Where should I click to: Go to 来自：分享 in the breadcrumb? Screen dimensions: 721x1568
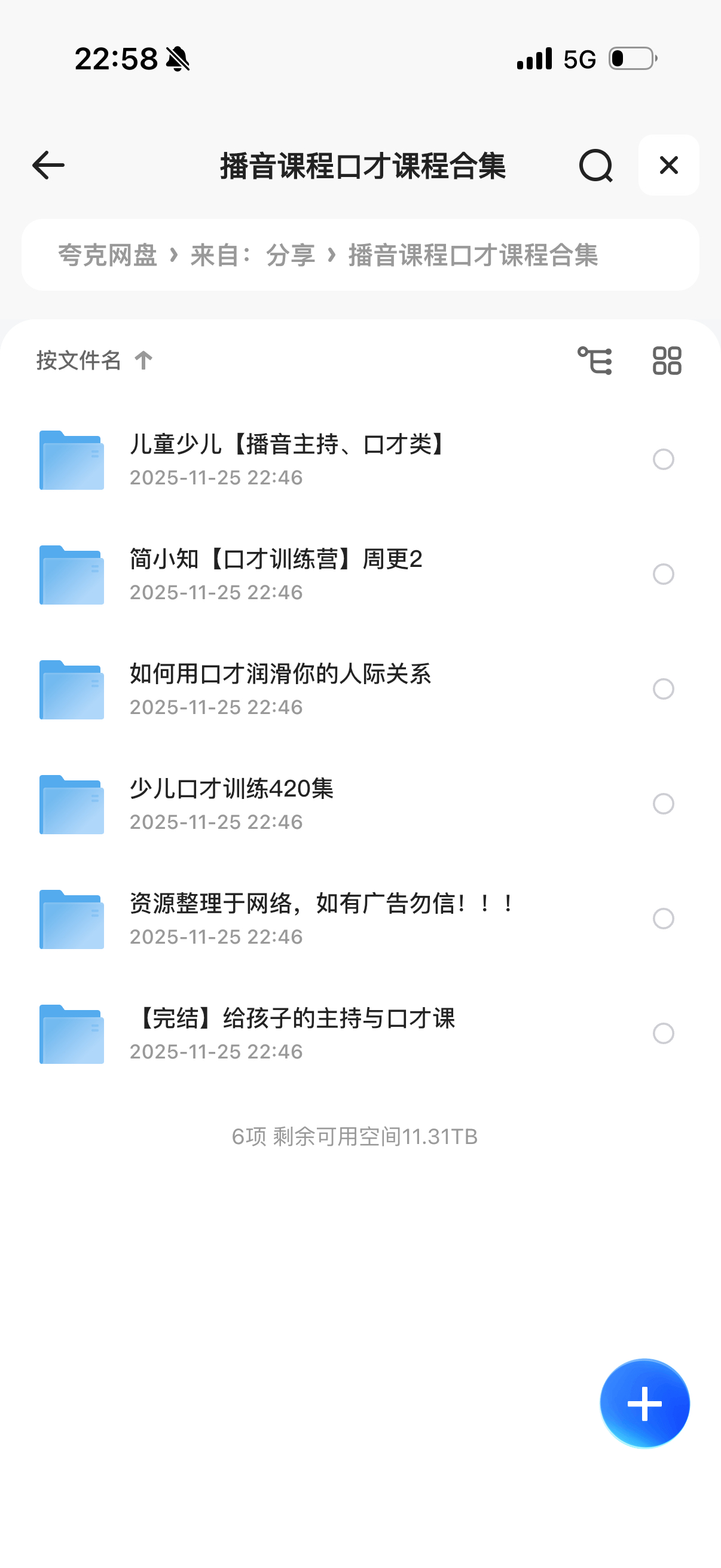coord(252,255)
